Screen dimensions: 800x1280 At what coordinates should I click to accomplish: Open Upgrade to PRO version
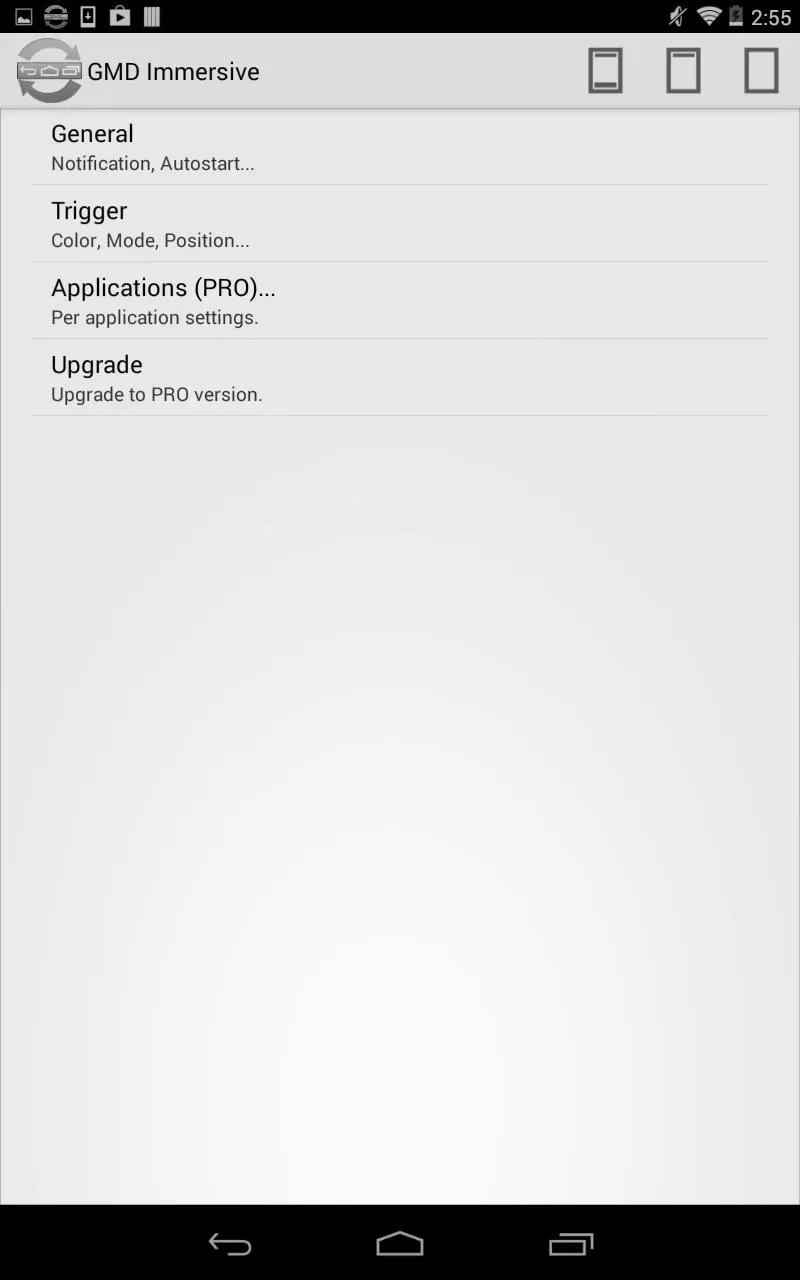tap(400, 378)
